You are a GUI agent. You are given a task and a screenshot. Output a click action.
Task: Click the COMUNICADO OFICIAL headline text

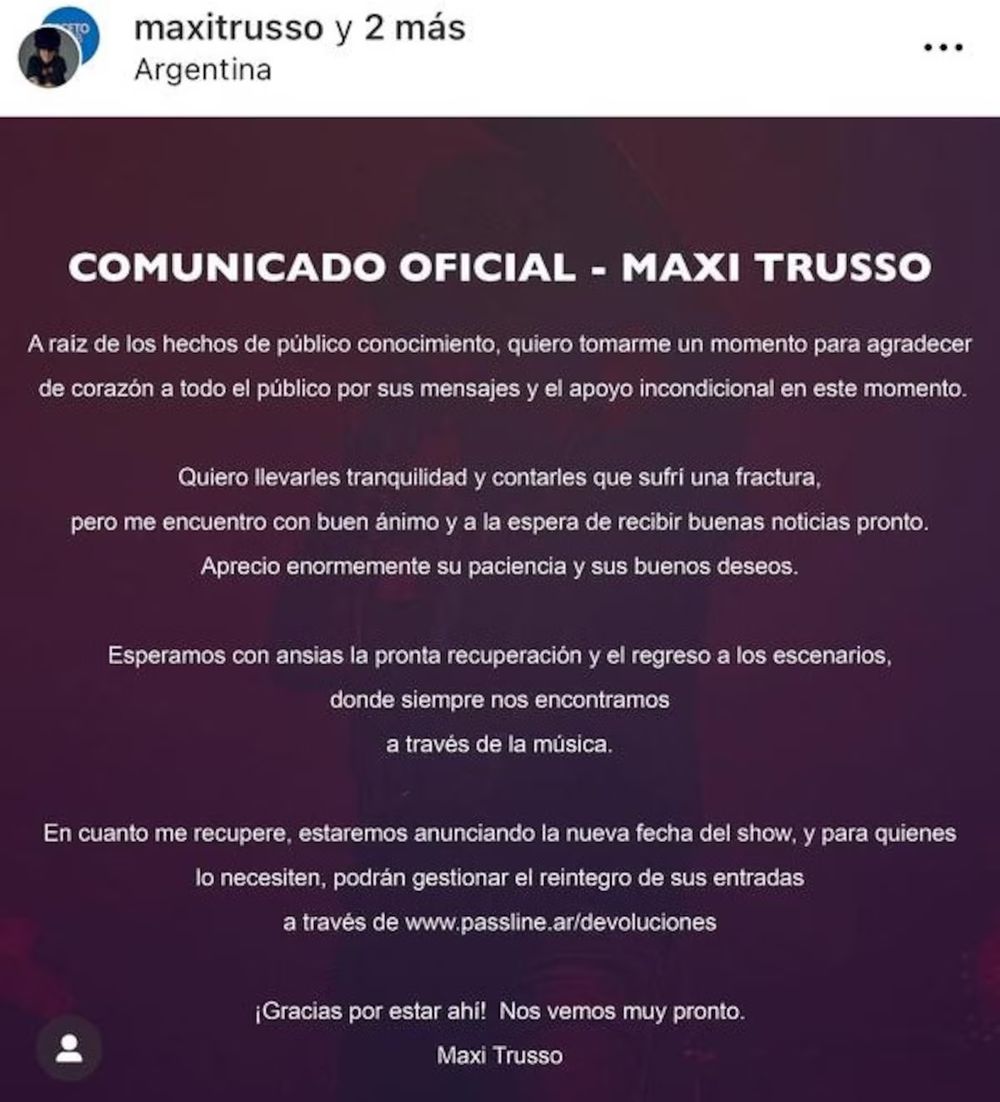pos(500,266)
